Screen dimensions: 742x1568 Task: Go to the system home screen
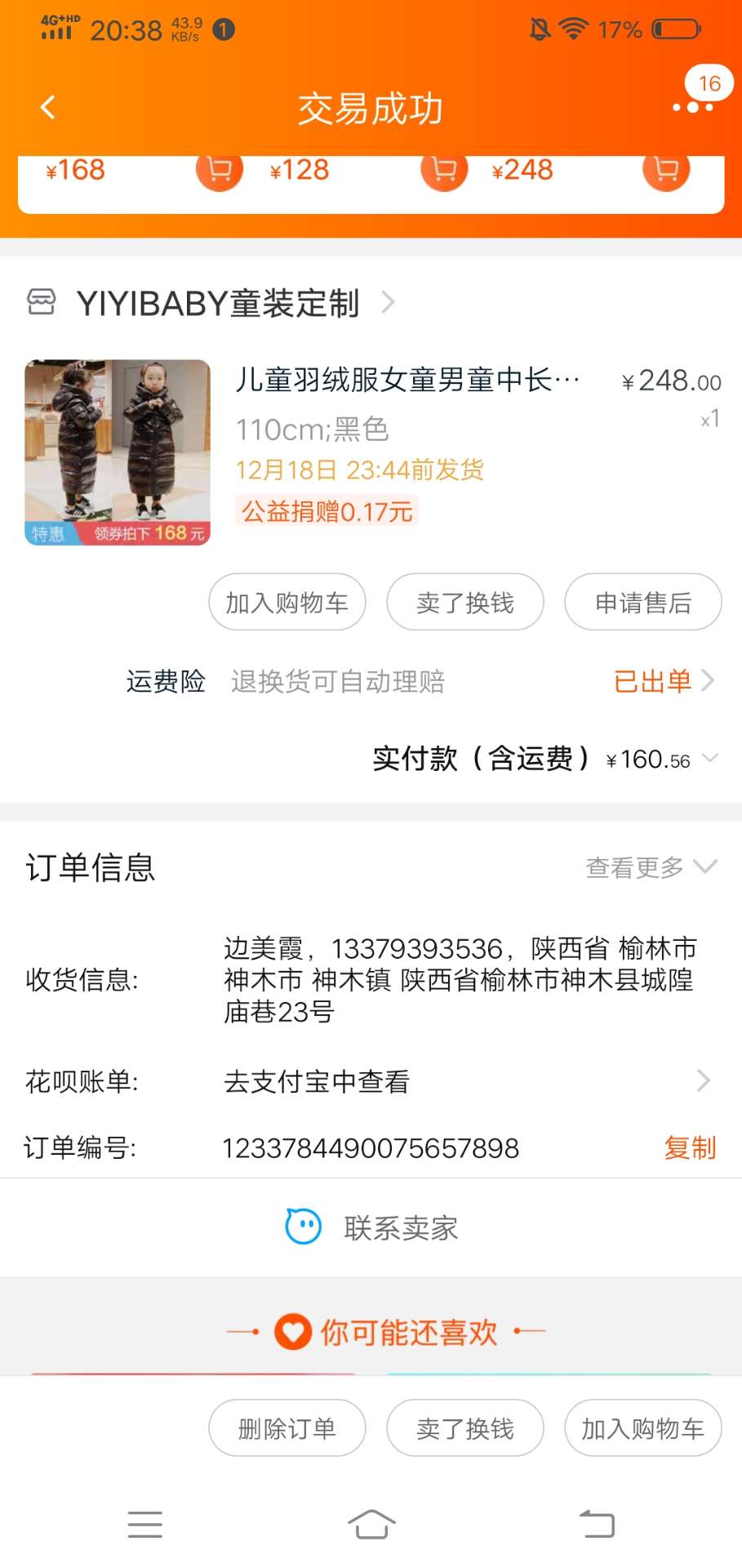(371, 1524)
